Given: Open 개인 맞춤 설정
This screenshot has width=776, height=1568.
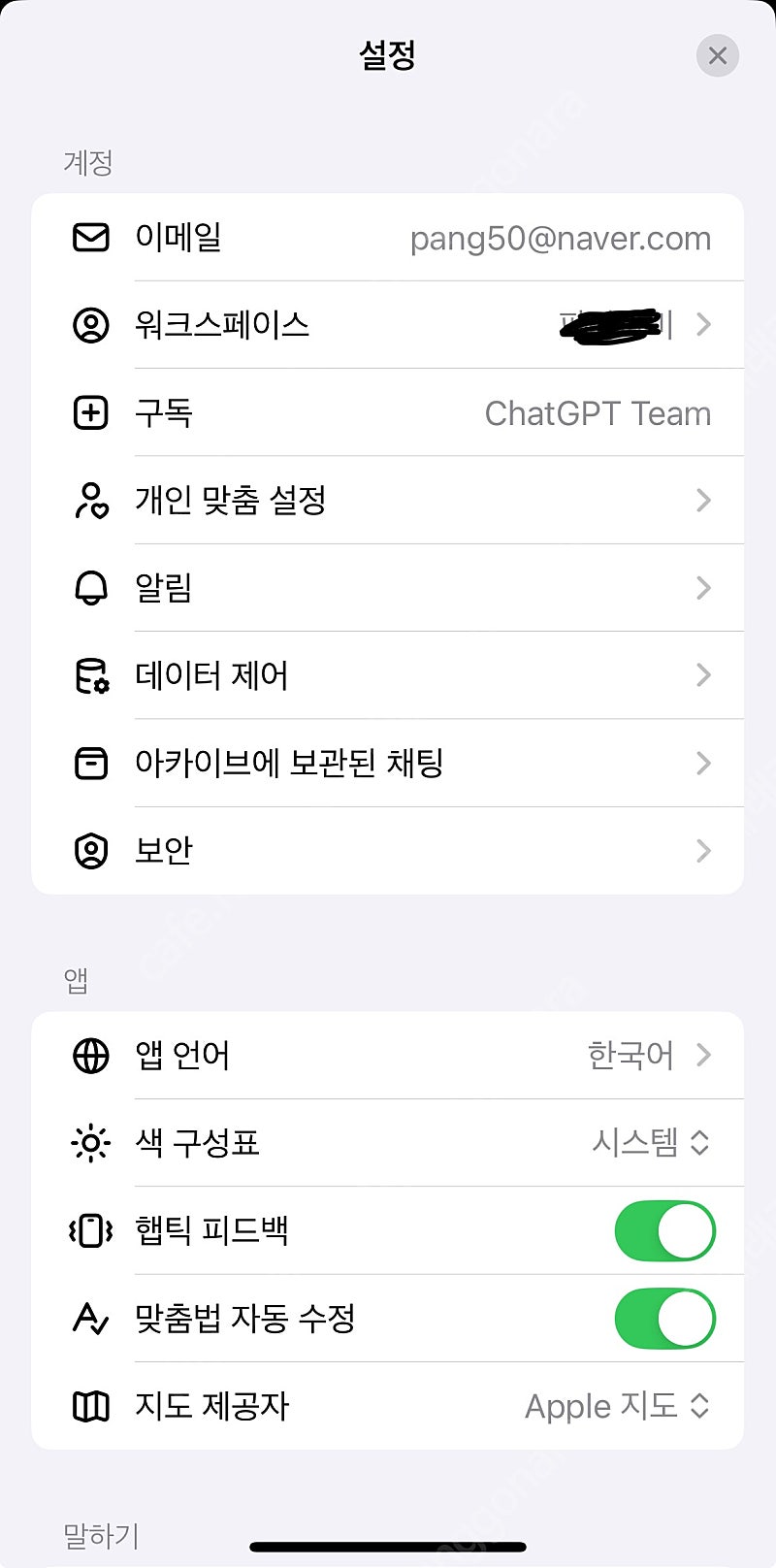Looking at the screenshot, I should coord(388,501).
